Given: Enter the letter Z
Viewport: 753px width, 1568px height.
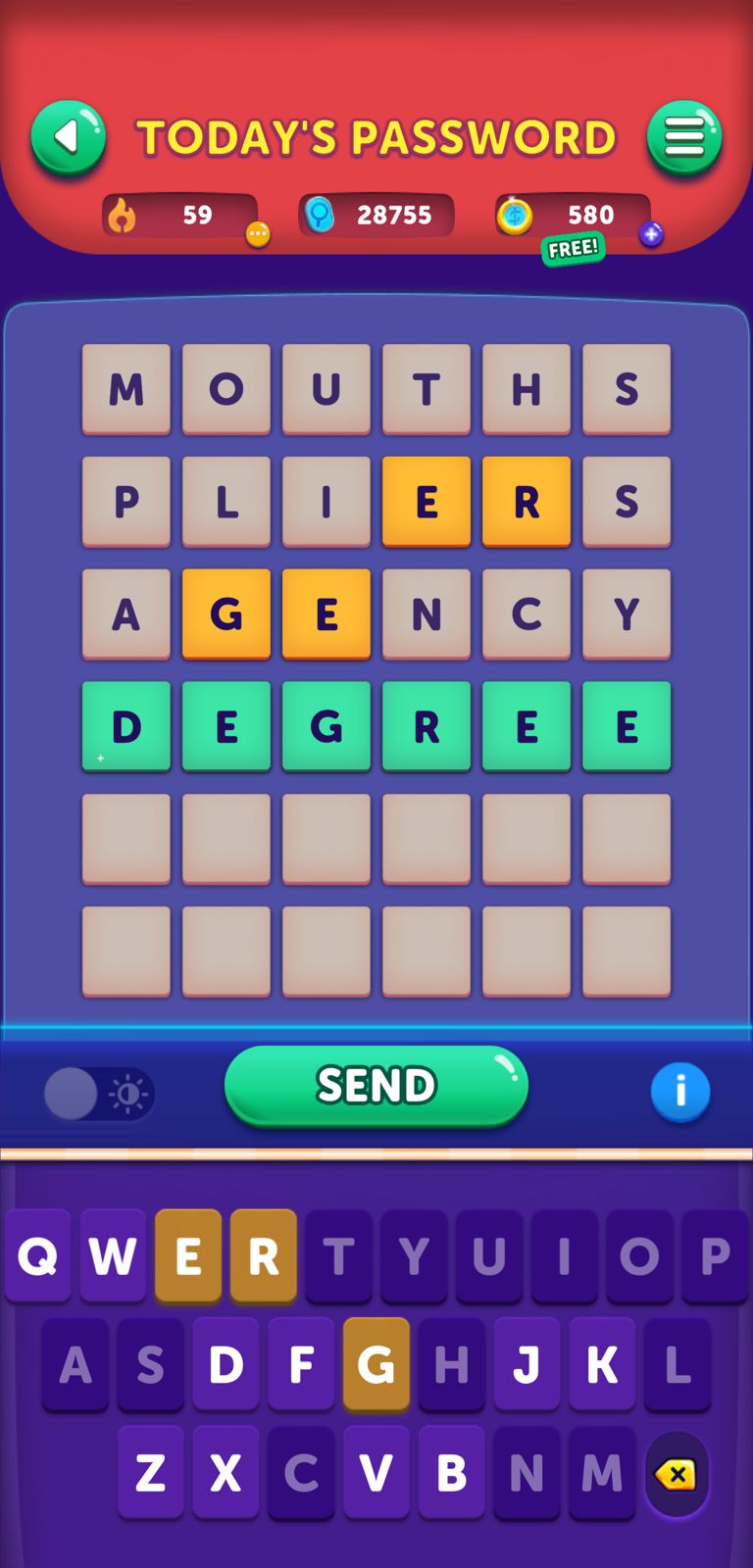Looking at the screenshot, I should tap(150, 1472).
